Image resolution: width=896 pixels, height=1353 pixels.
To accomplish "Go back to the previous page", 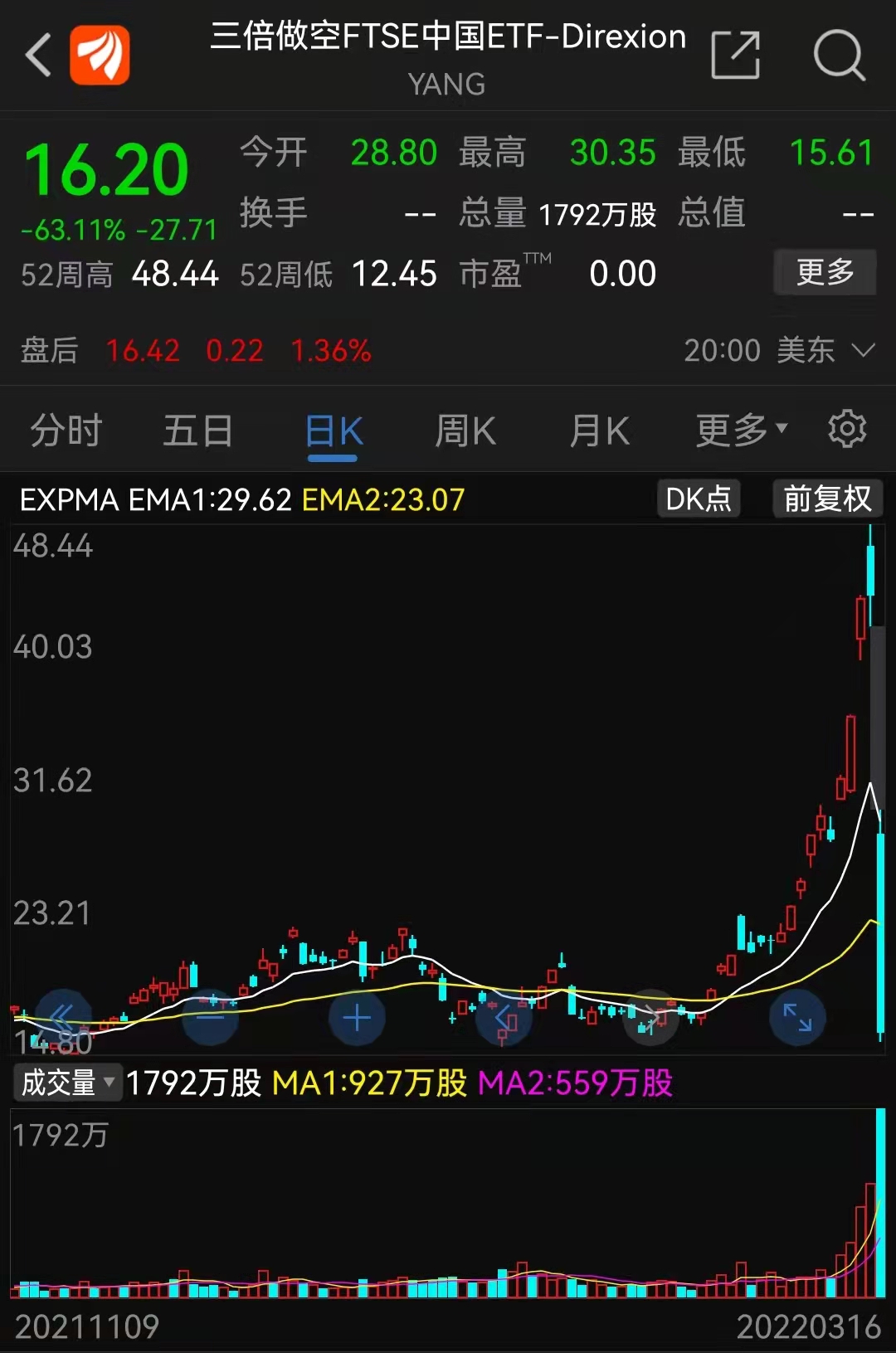I will coord(39,56).
